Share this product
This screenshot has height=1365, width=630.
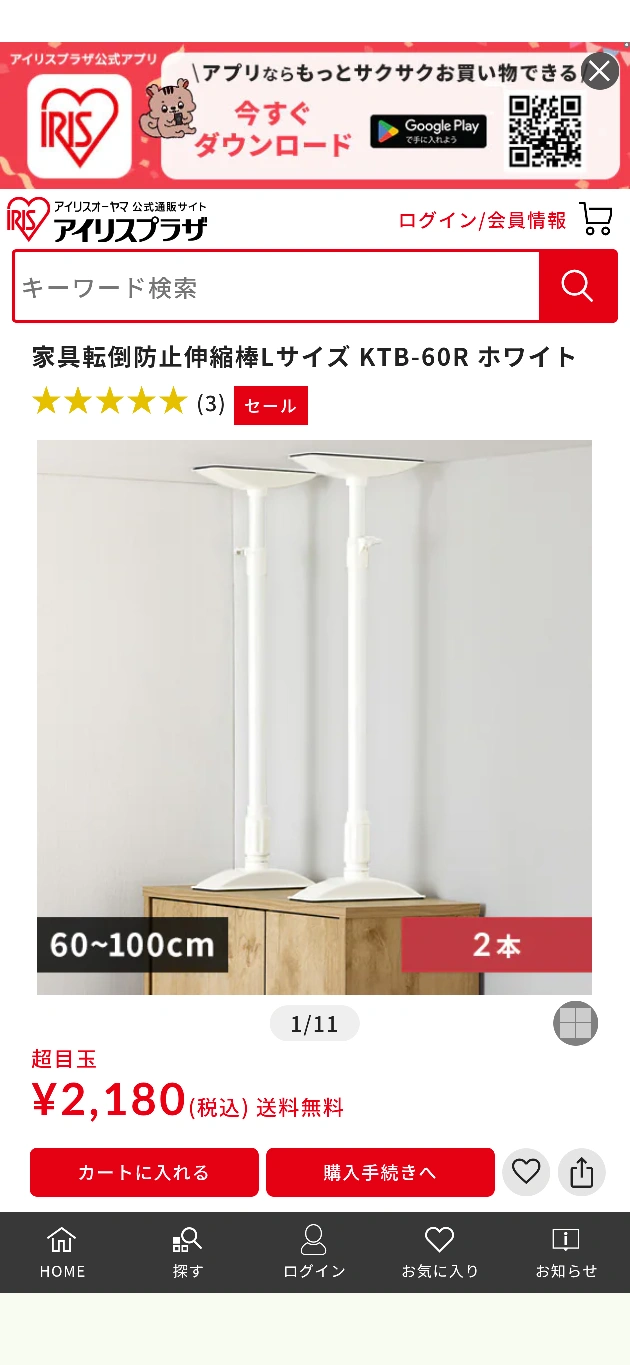[x=582, y=1172]
